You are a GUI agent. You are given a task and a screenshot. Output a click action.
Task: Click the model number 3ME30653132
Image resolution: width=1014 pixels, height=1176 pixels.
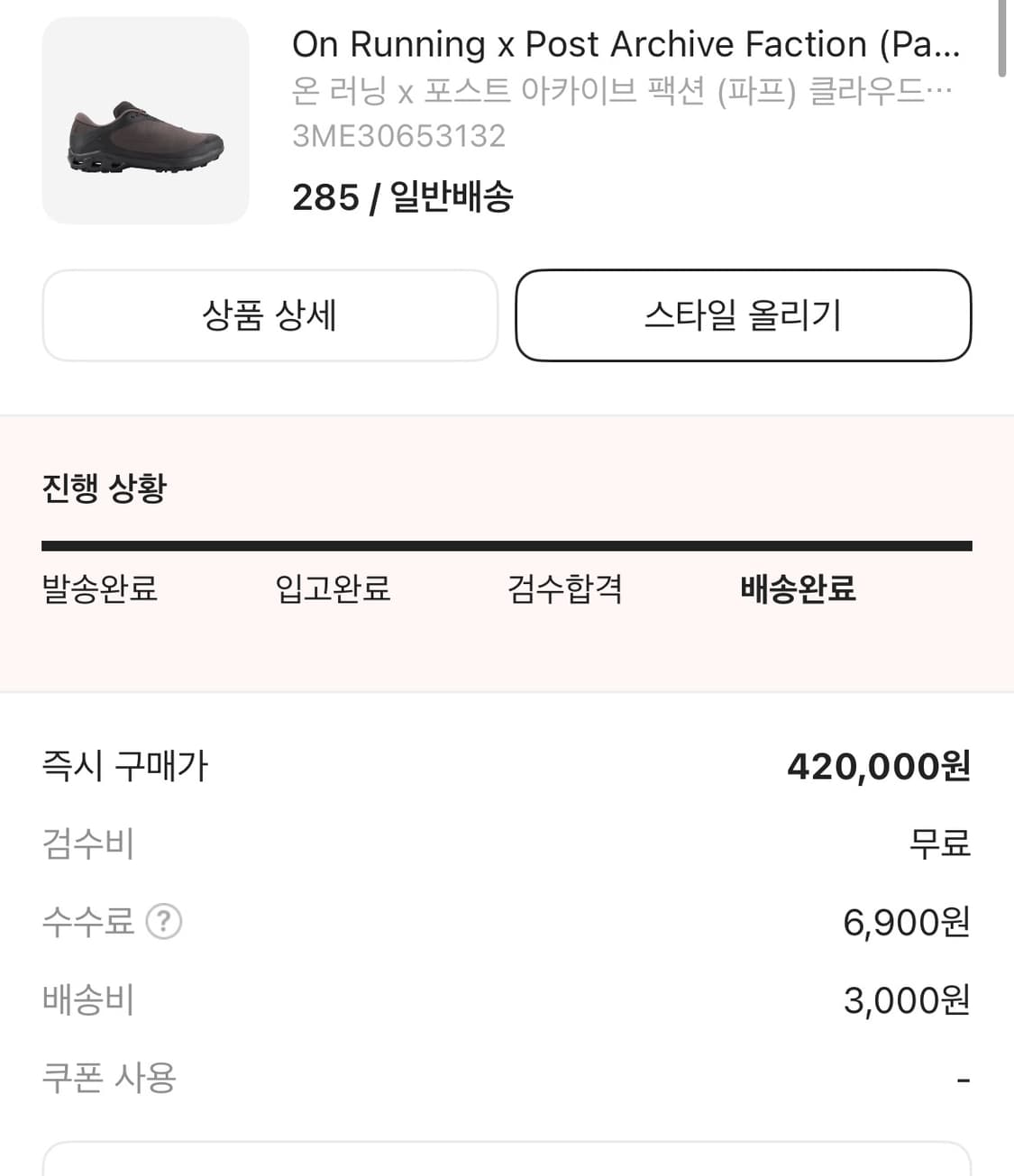[399, 135]
